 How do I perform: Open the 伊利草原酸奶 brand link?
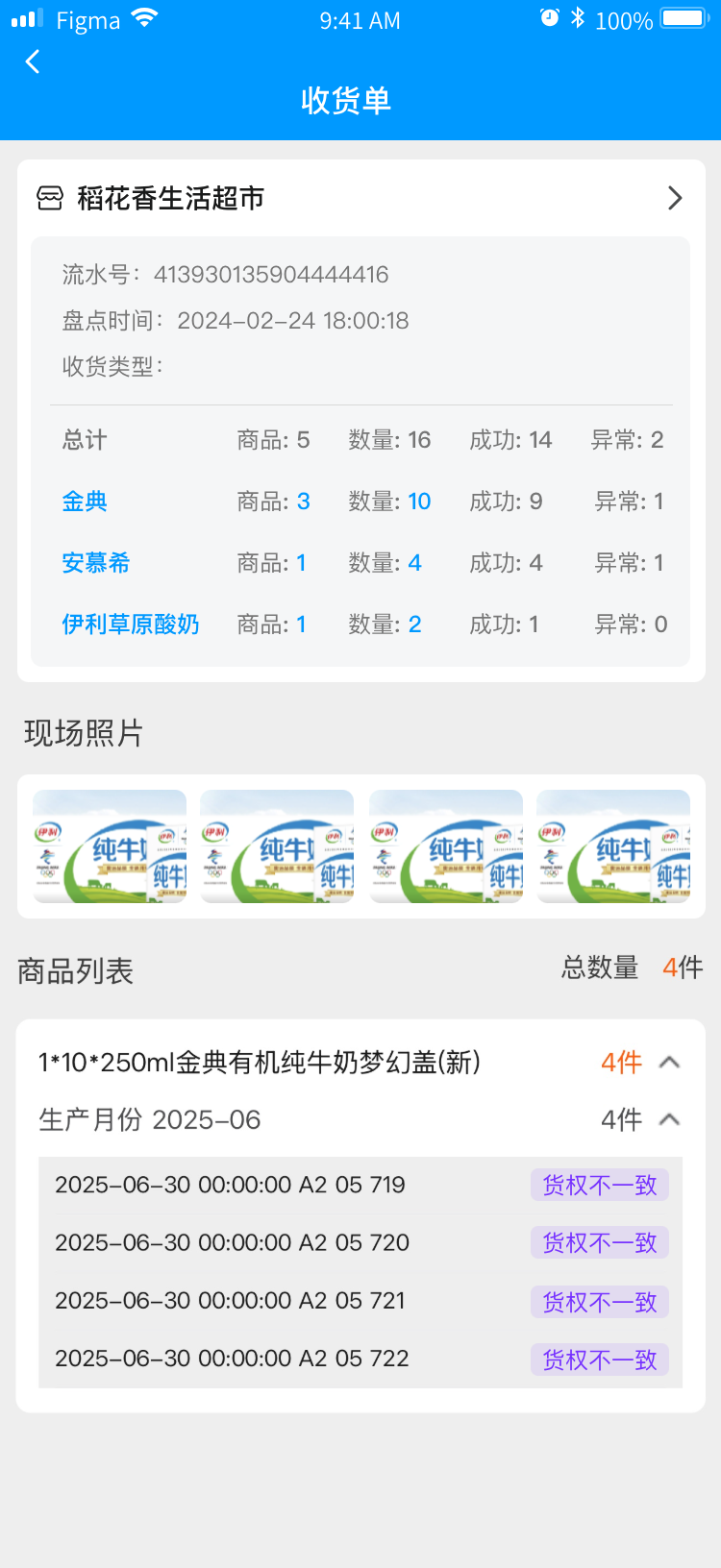coord(131,625)
